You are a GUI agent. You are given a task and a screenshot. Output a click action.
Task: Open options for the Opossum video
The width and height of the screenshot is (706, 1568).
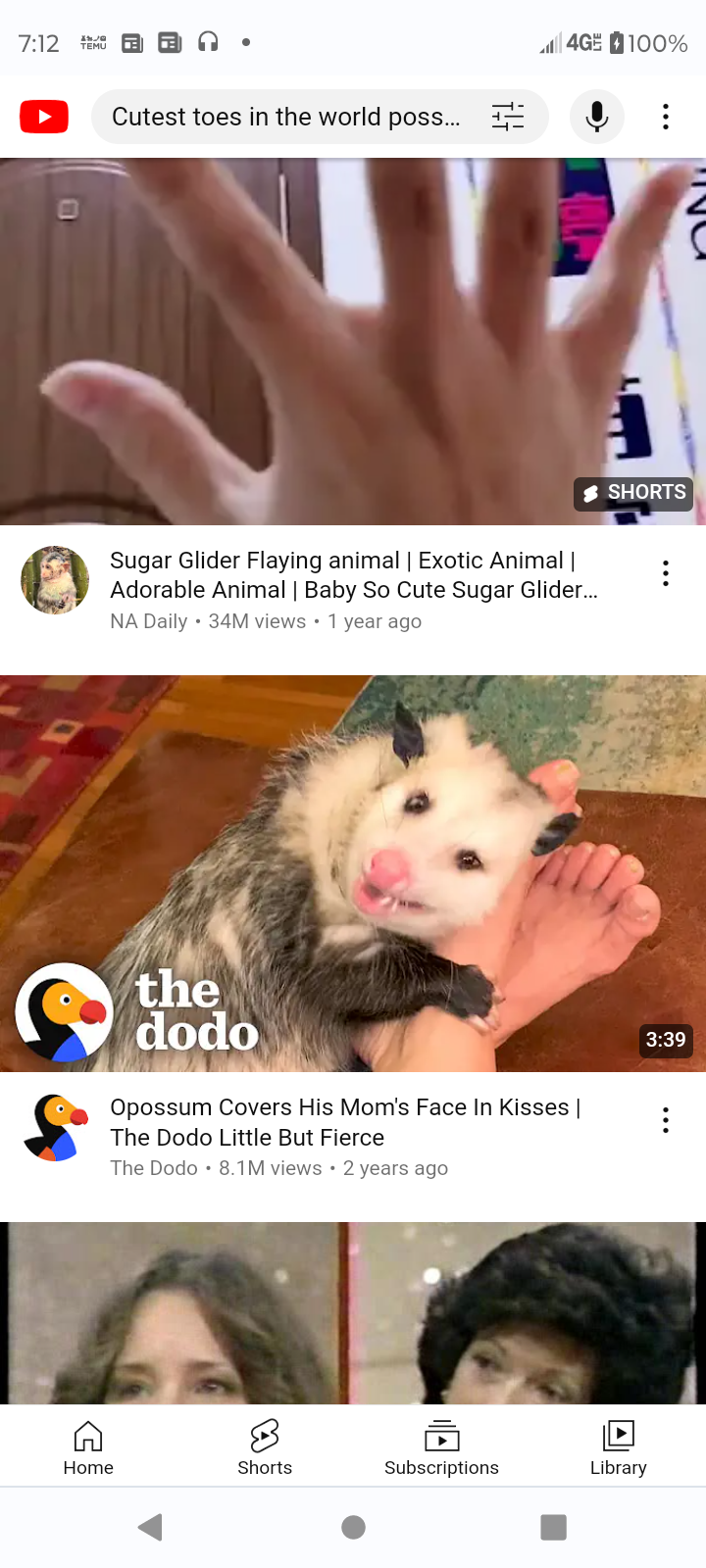click(x=666, y=1120)
